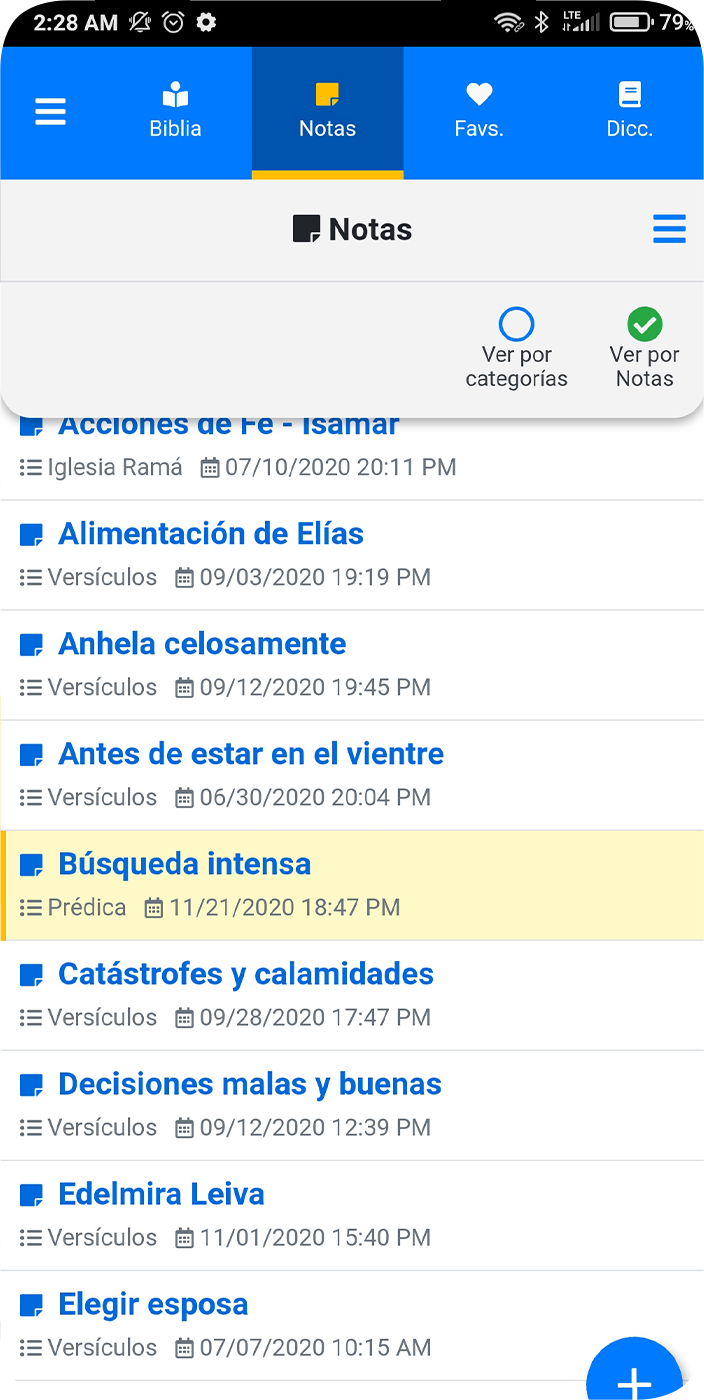This screenshot has width=704, height=1400.
Task: Open the note Alimentación de Elías
Action: [x=211, y=534]
